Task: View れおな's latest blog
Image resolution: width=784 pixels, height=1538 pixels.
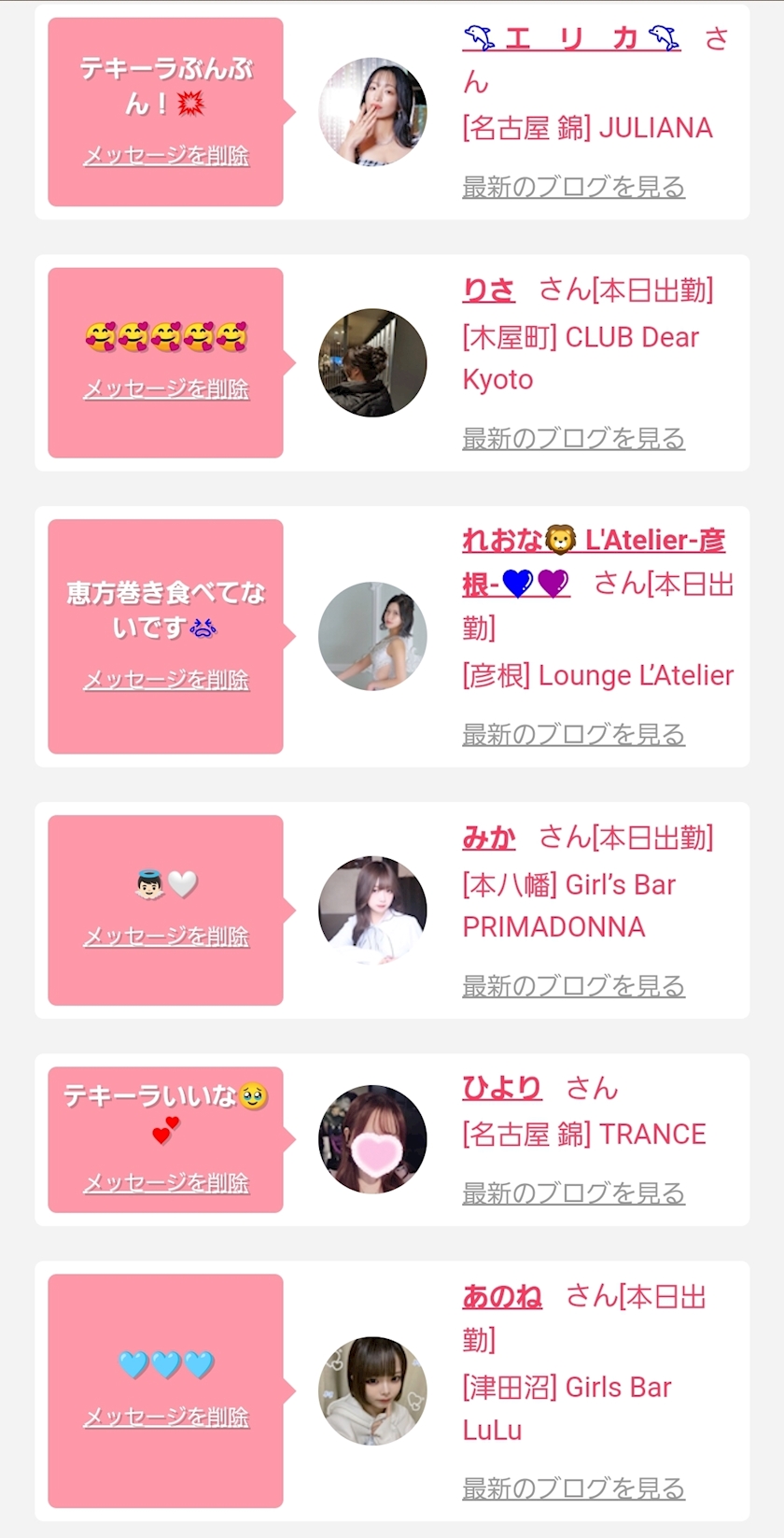Action: tap(574, 734)
